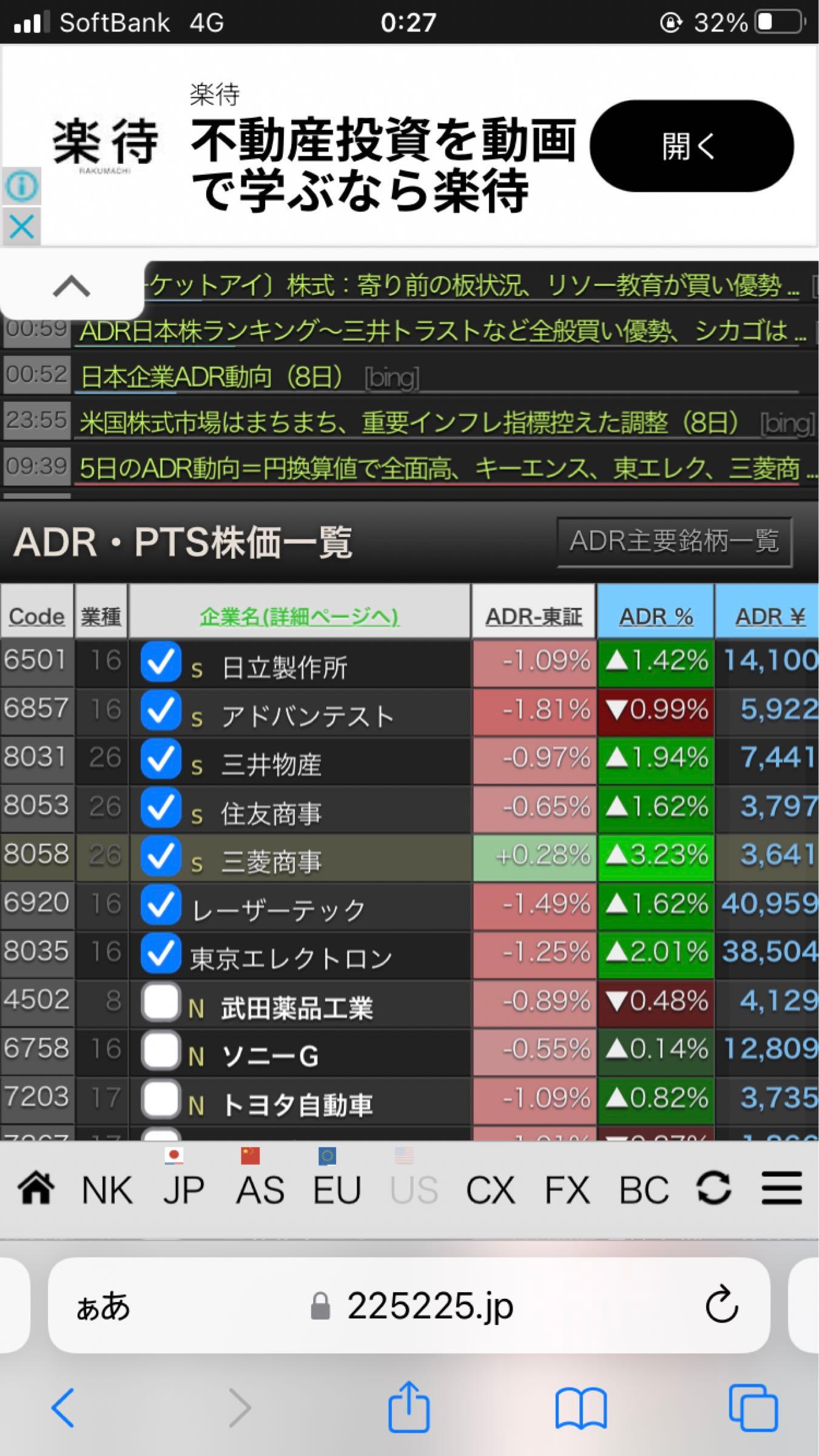Check the 武田薬品工業 checkbox
This screenshot has width=819, height=1456.
tap(161, 1002)
